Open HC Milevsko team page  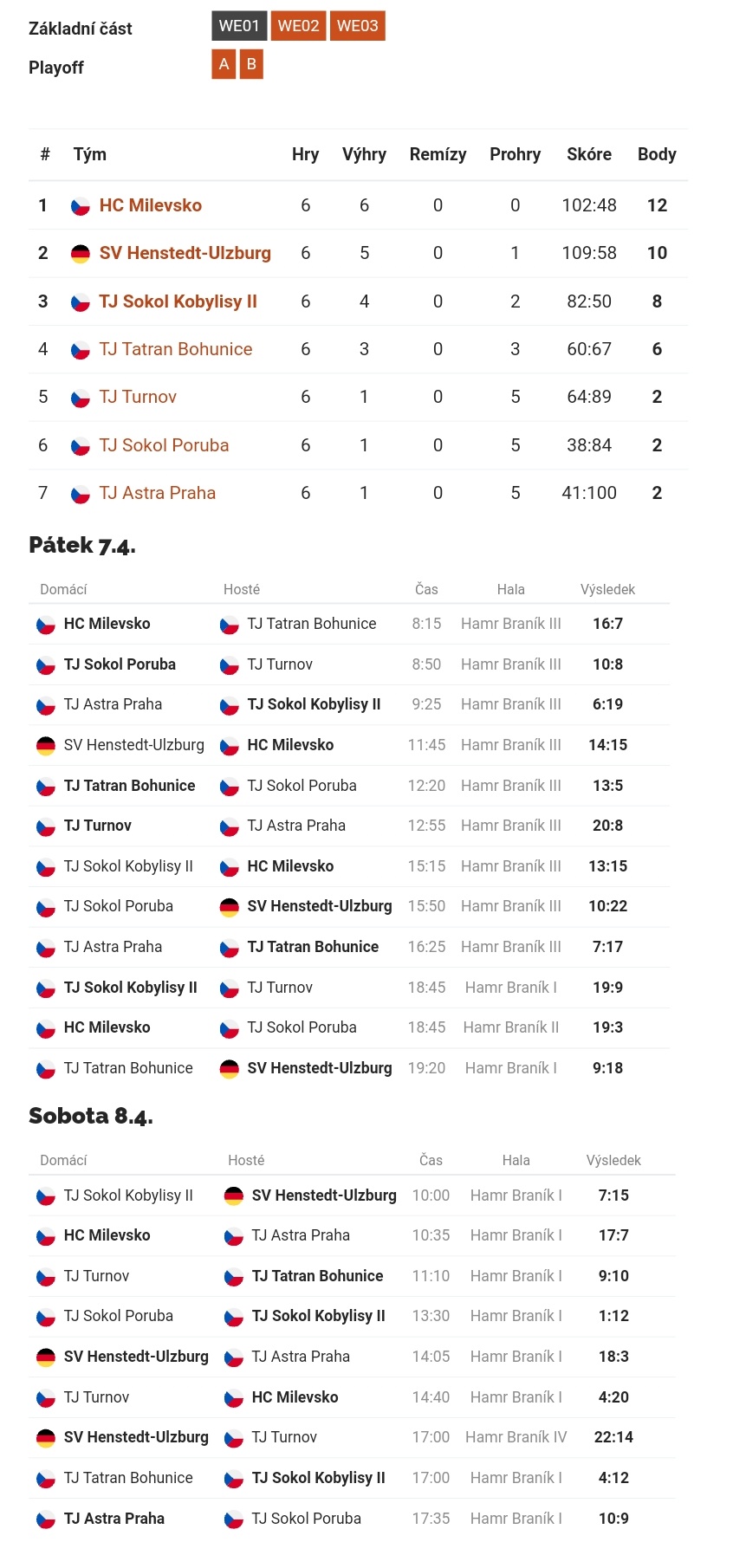(150, 205)
